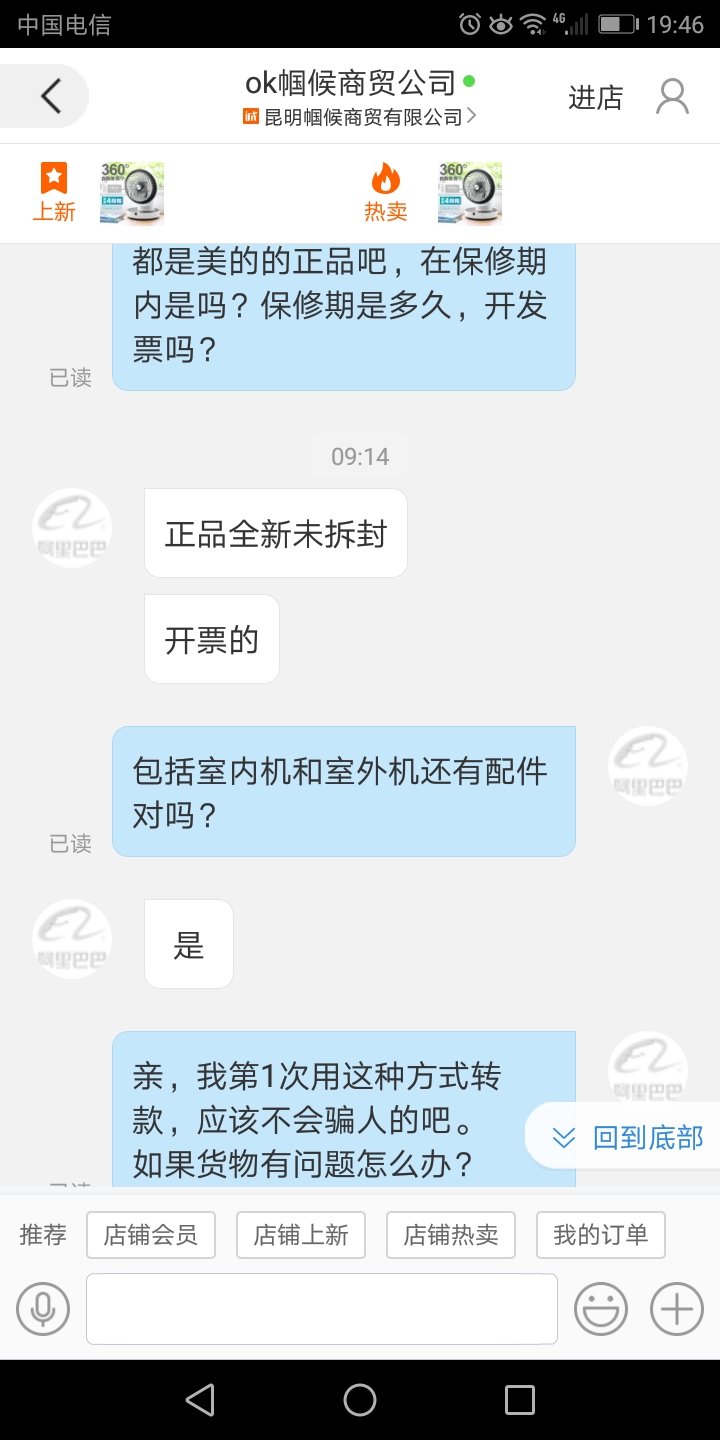Select the 店铺会员 suggestion chip
The width and height of the screenshot is (720, 1440).
[150, 1235]
